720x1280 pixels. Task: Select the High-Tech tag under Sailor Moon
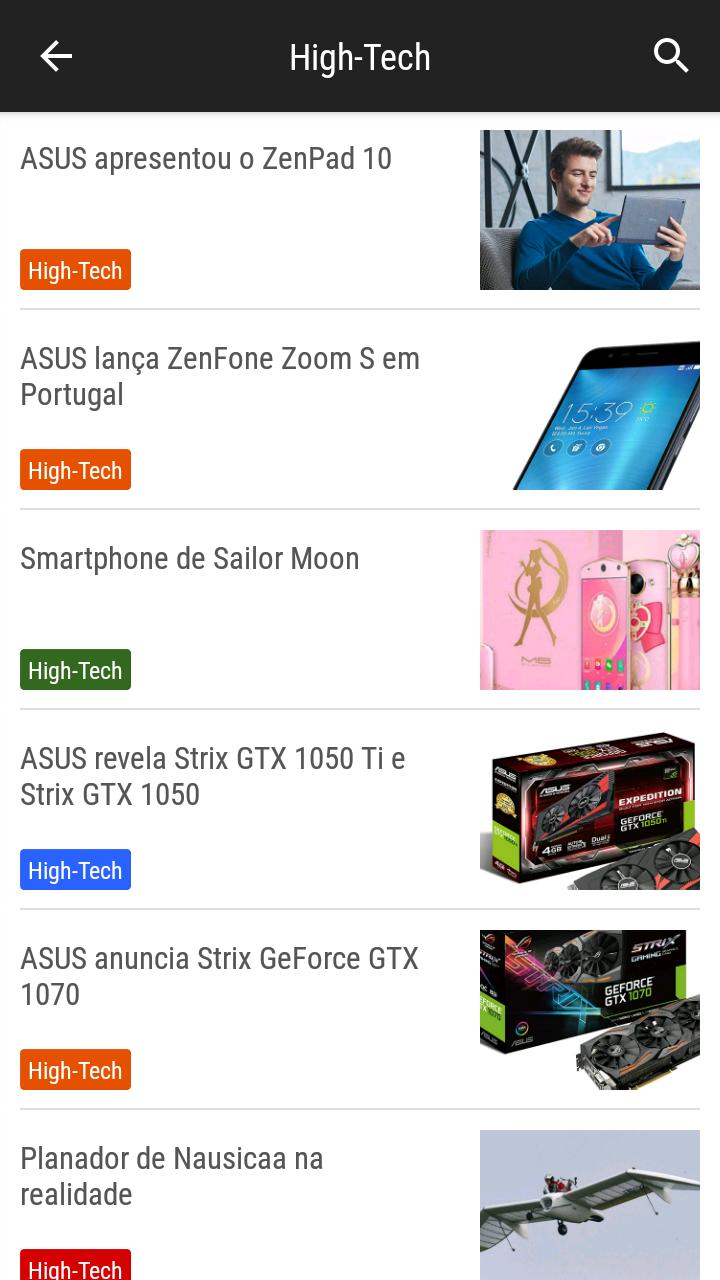75,670
